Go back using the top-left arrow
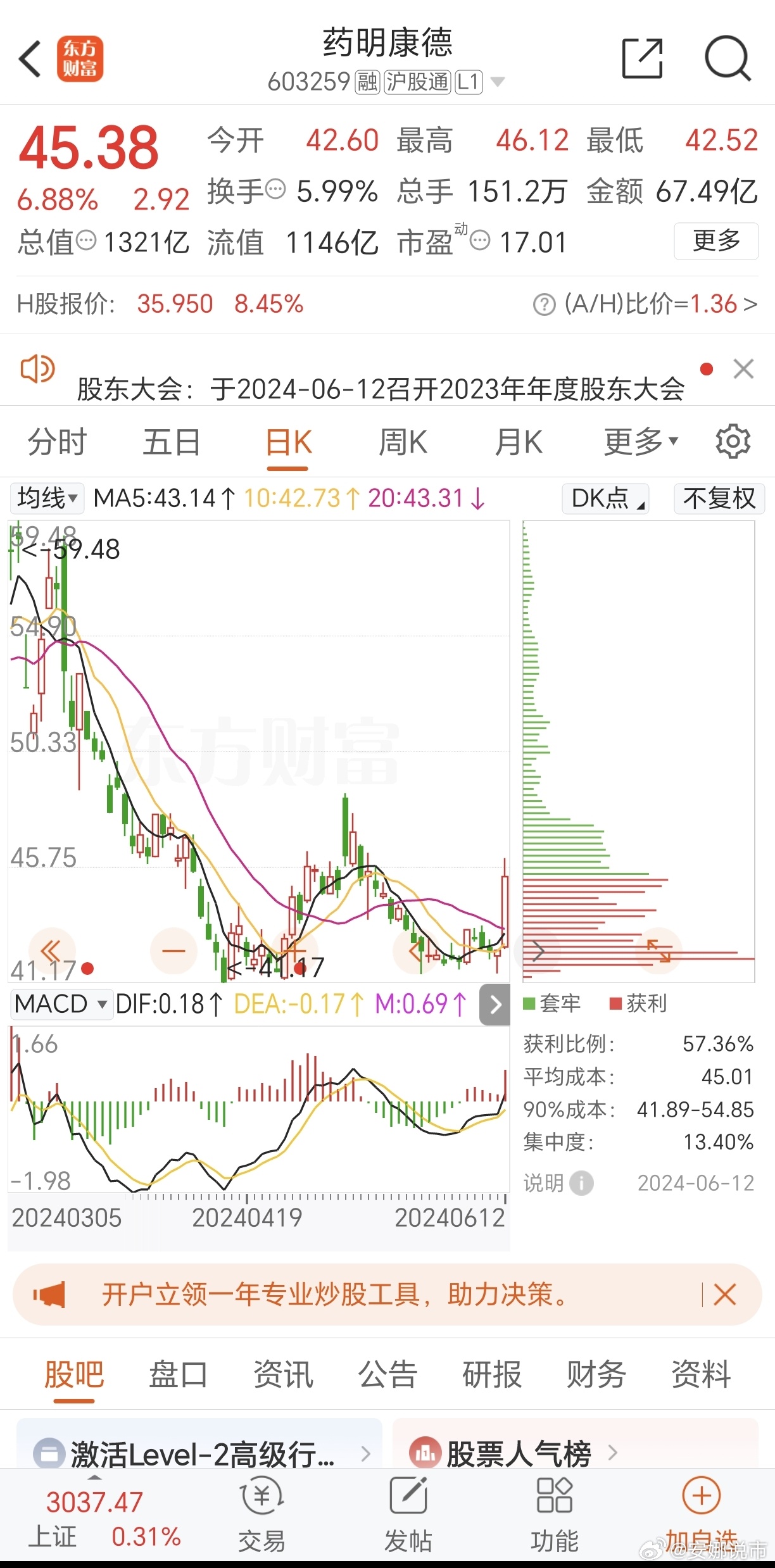This screenshot has height=1568, width=775. [30, 60]
